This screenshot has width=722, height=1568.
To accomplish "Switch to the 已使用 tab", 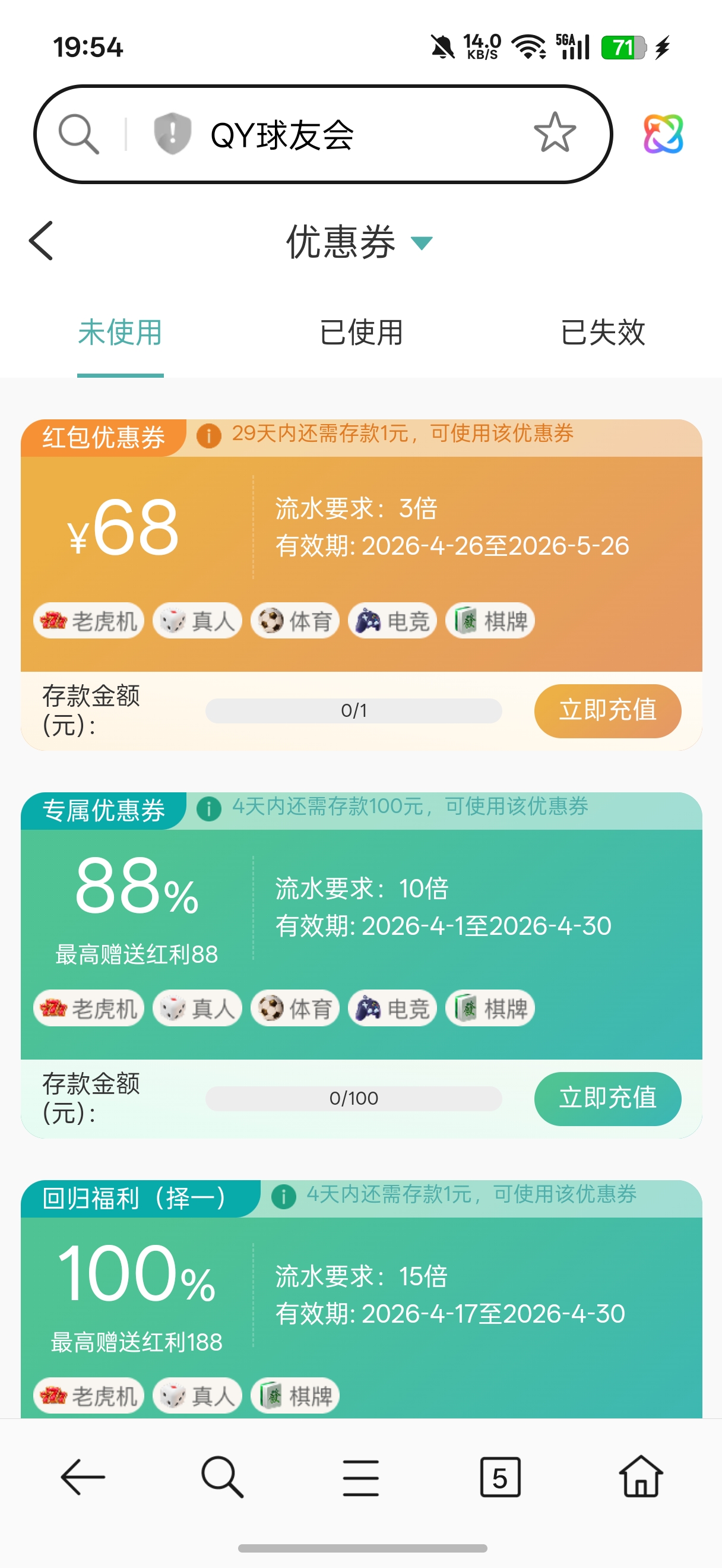I will pos(362,333).
